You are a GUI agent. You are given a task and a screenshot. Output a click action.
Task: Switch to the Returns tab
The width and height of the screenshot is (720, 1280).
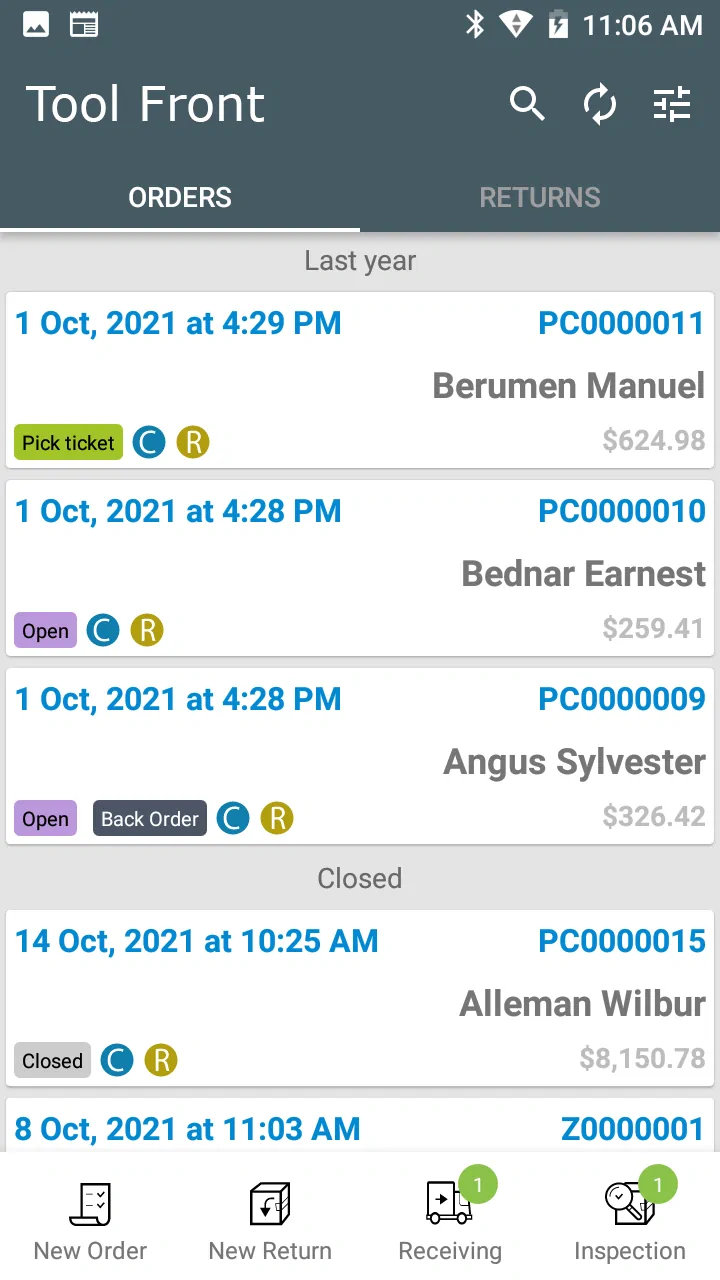[540, 197]
